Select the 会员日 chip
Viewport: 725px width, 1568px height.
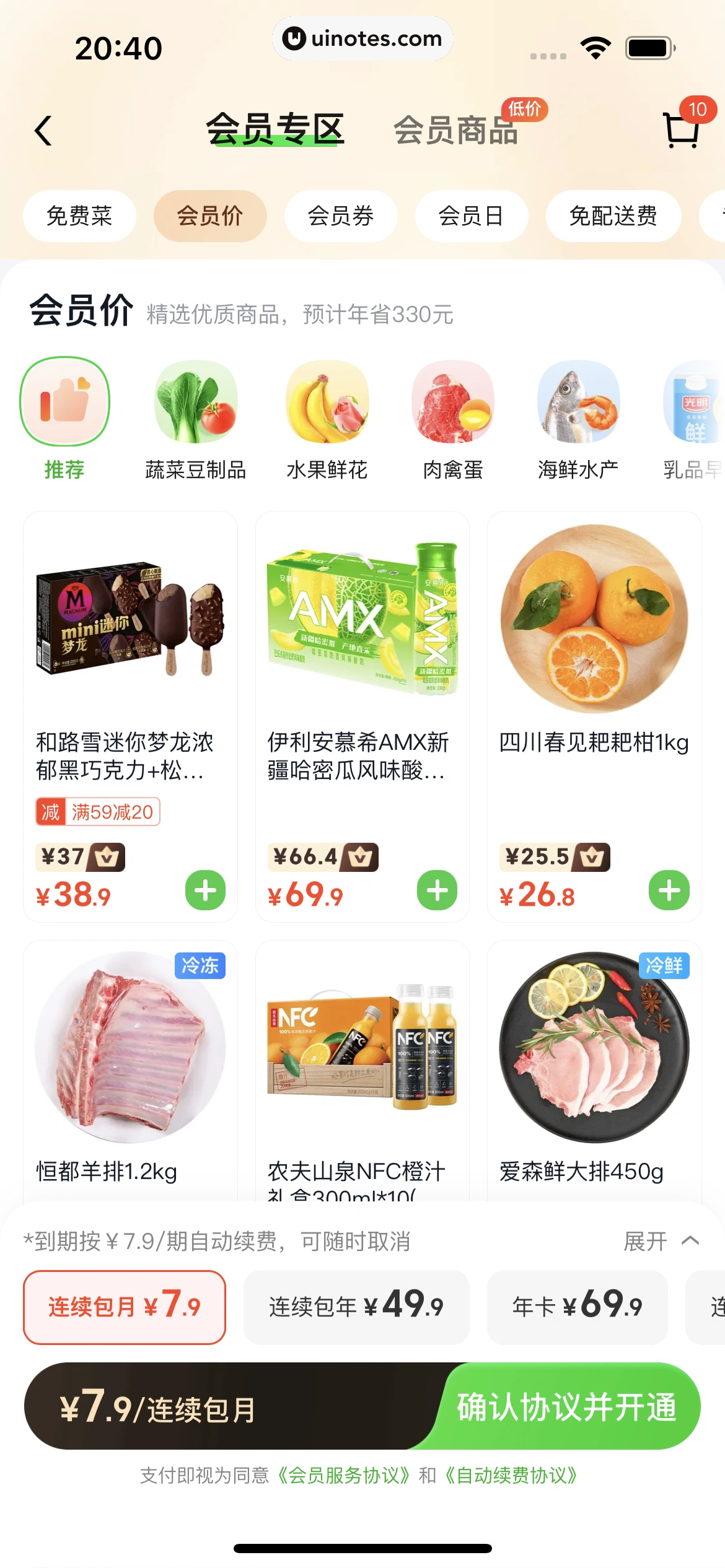pos(471,216)
